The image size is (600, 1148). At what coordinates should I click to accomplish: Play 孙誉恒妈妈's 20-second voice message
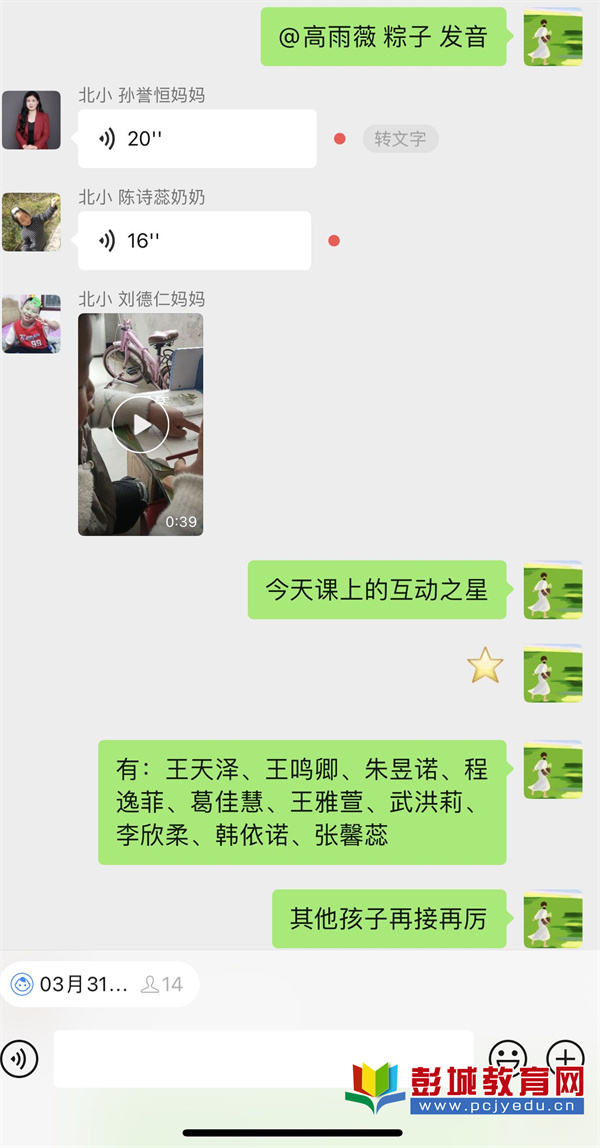[x=196, y=139]
